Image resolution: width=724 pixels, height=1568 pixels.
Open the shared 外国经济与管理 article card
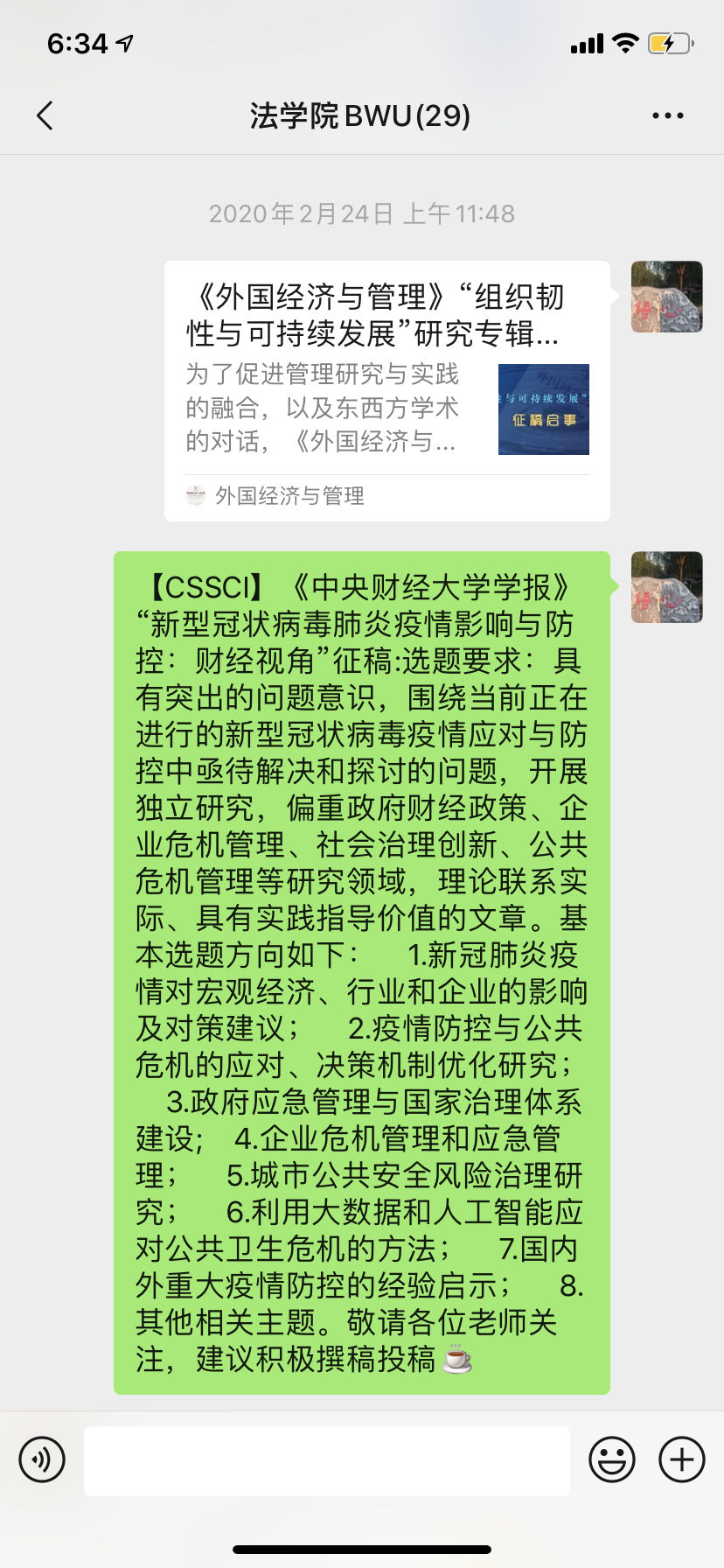(x=386, y=390)
